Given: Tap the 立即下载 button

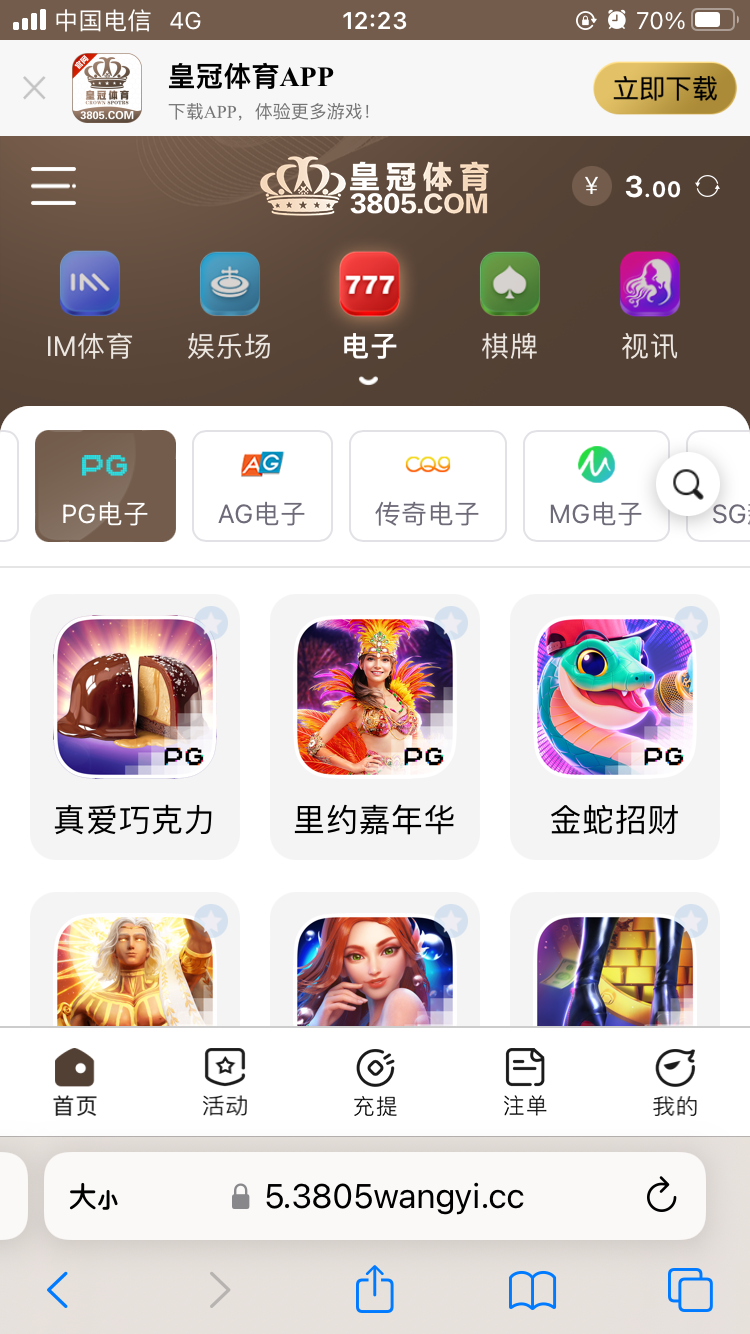Looking at the screenshot, I should (665, 88).
